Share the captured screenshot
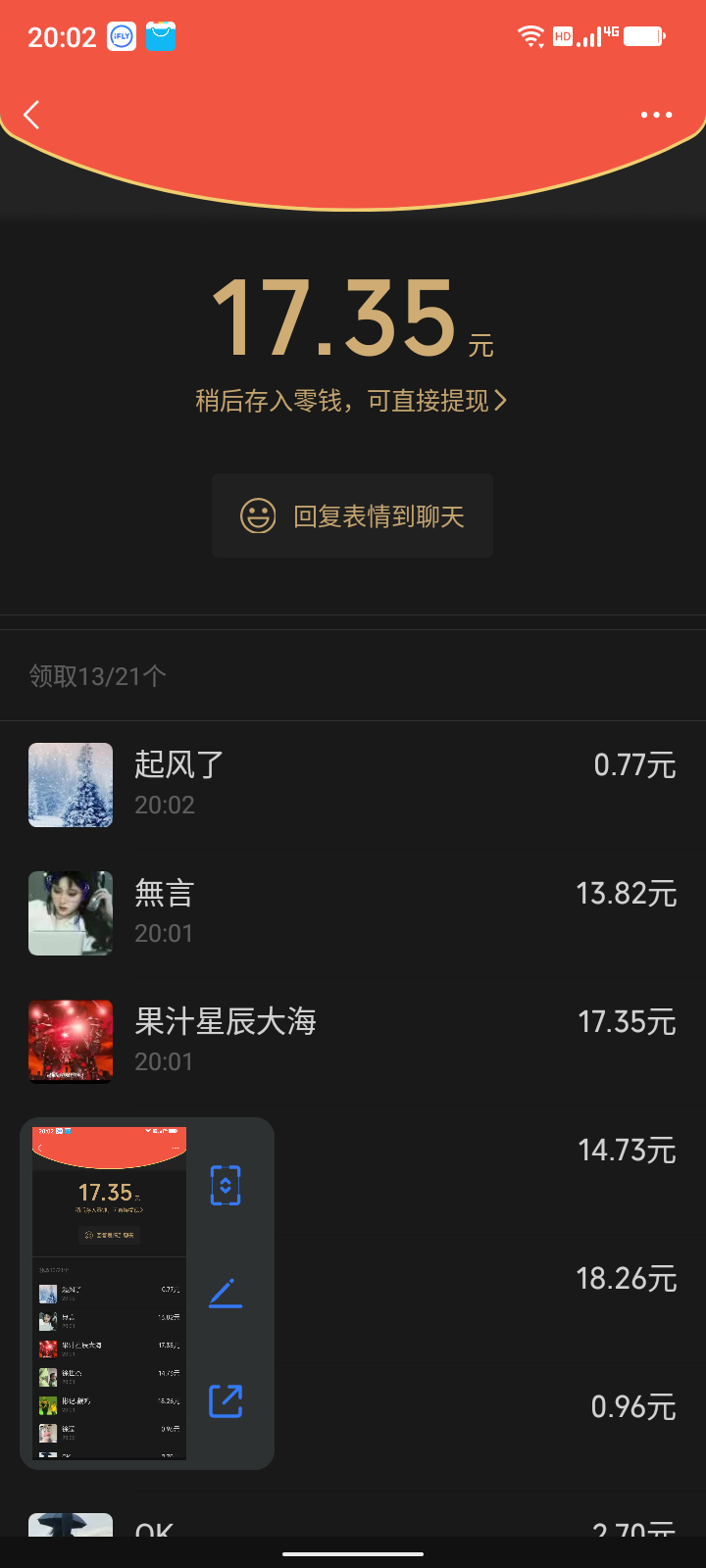Image resolution: width=706 pixels, height=1568 pixels. click(226, 1400)
